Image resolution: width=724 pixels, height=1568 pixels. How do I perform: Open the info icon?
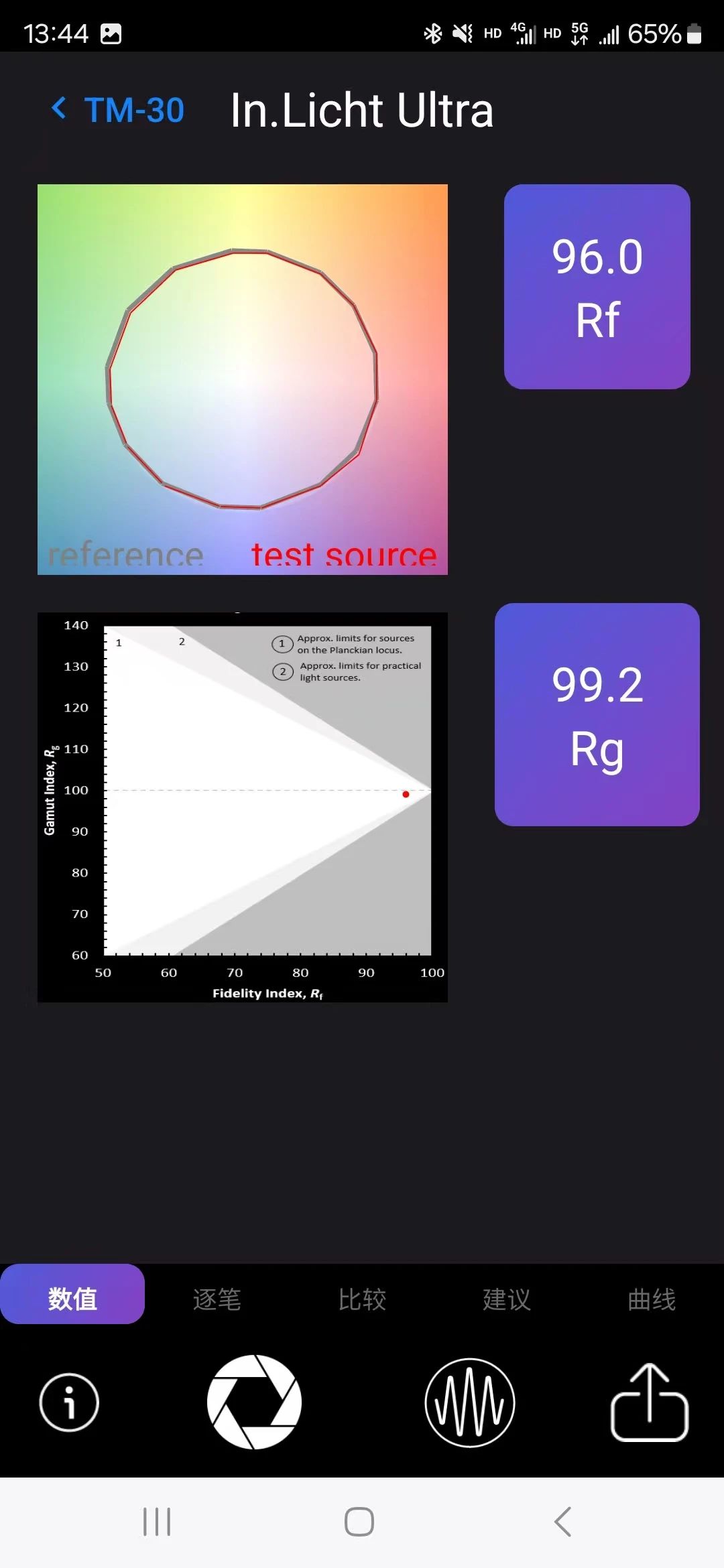[69, 1402]
